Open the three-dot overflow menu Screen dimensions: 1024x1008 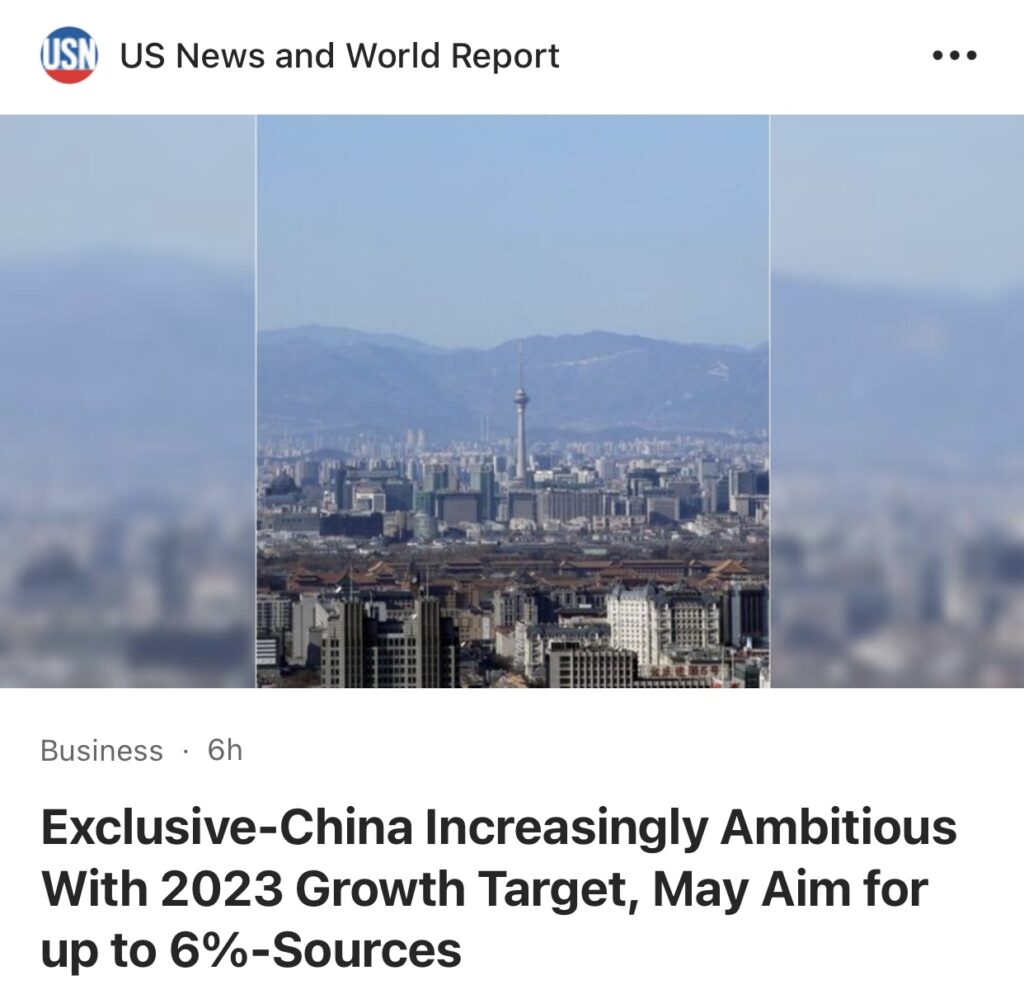(x=953, y=56)
